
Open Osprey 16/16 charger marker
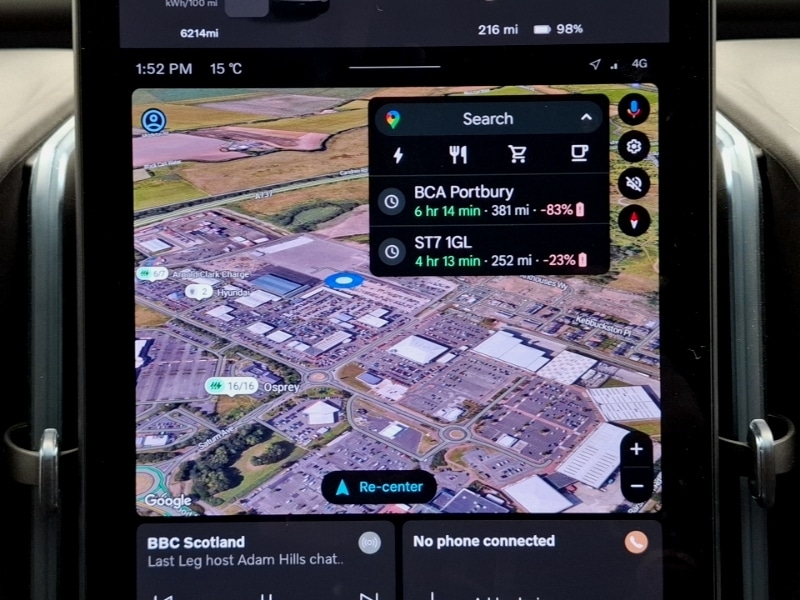point(230,385)
